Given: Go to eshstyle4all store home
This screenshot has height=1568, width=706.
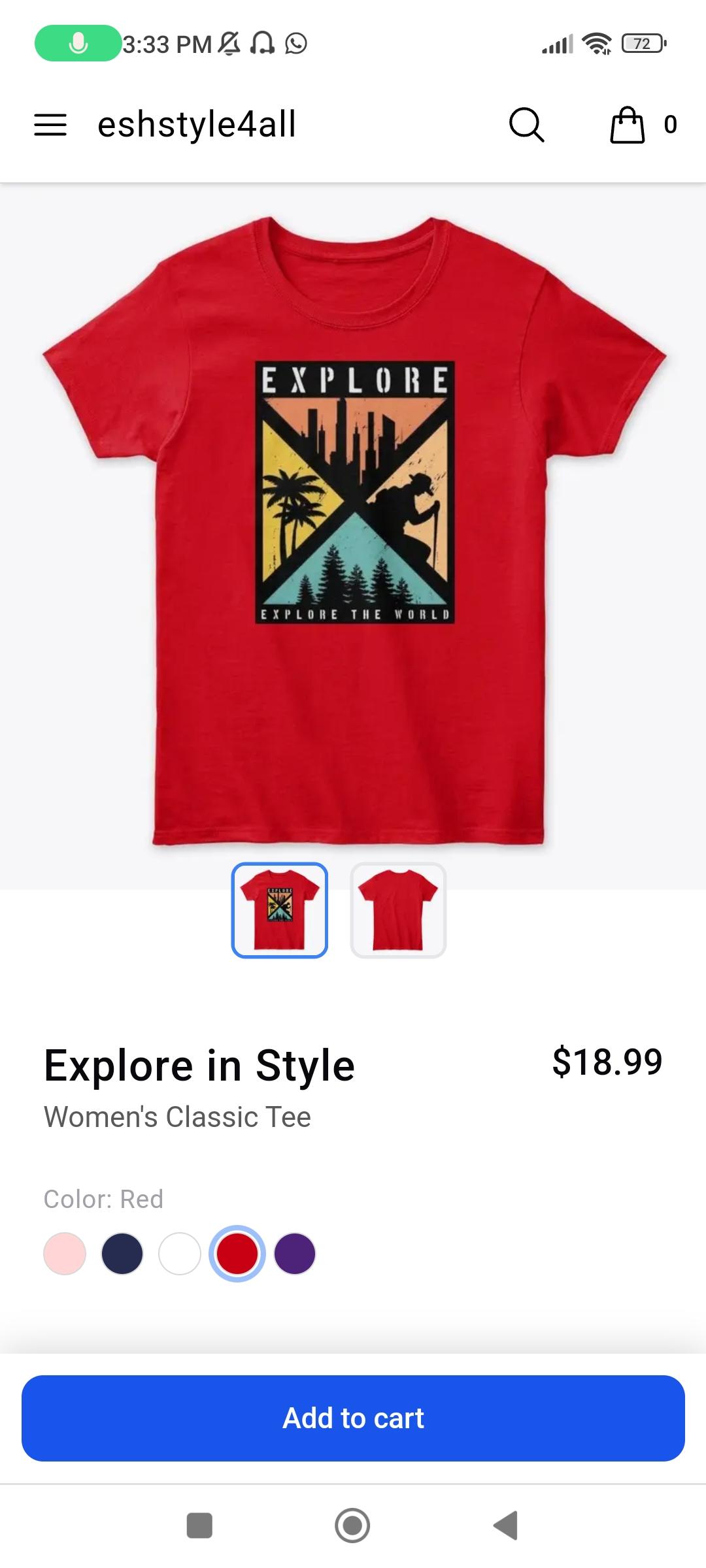Looking at the screenshot, I should point(197,125).
